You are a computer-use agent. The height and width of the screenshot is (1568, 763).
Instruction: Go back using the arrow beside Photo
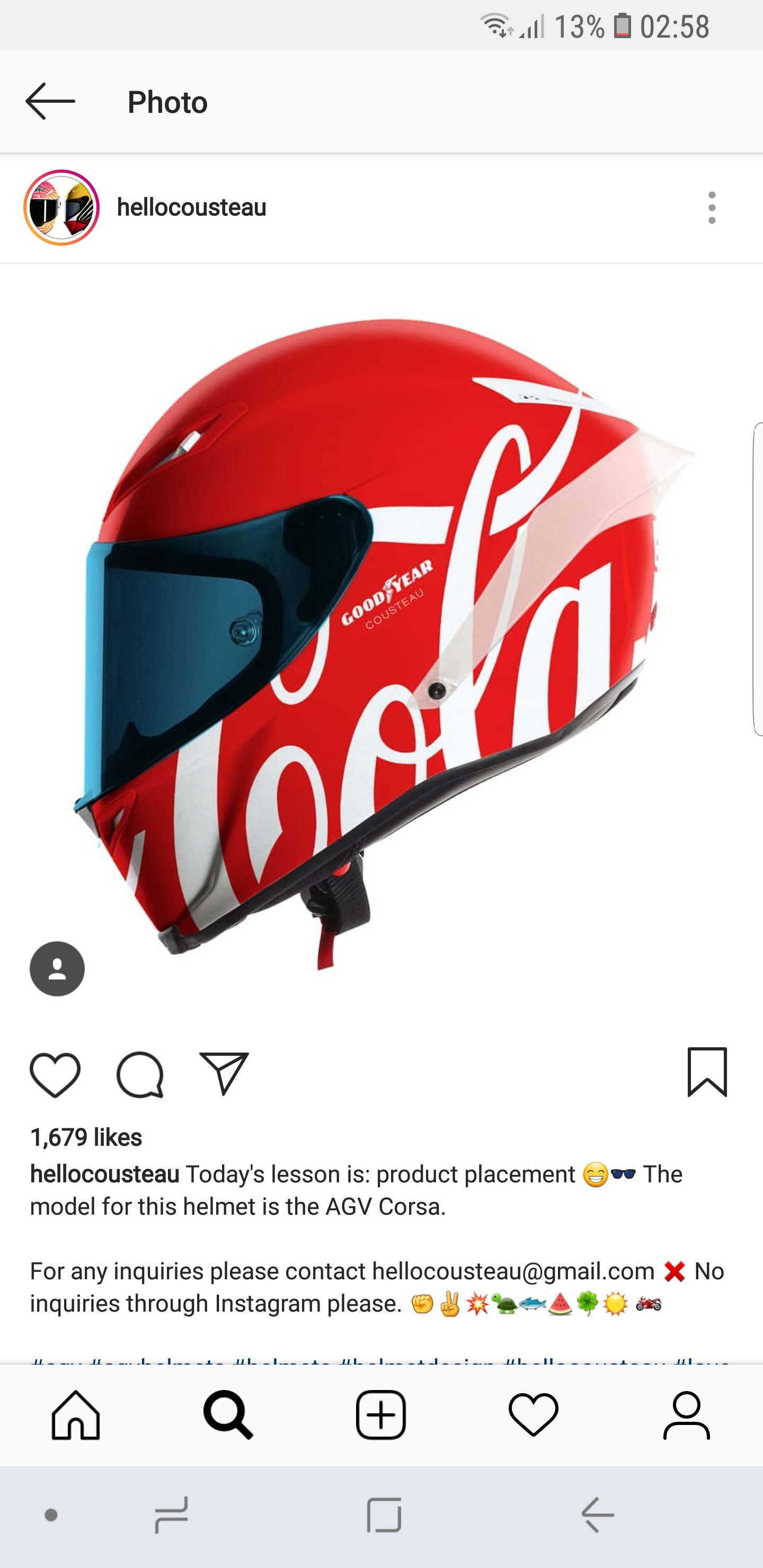50,102
